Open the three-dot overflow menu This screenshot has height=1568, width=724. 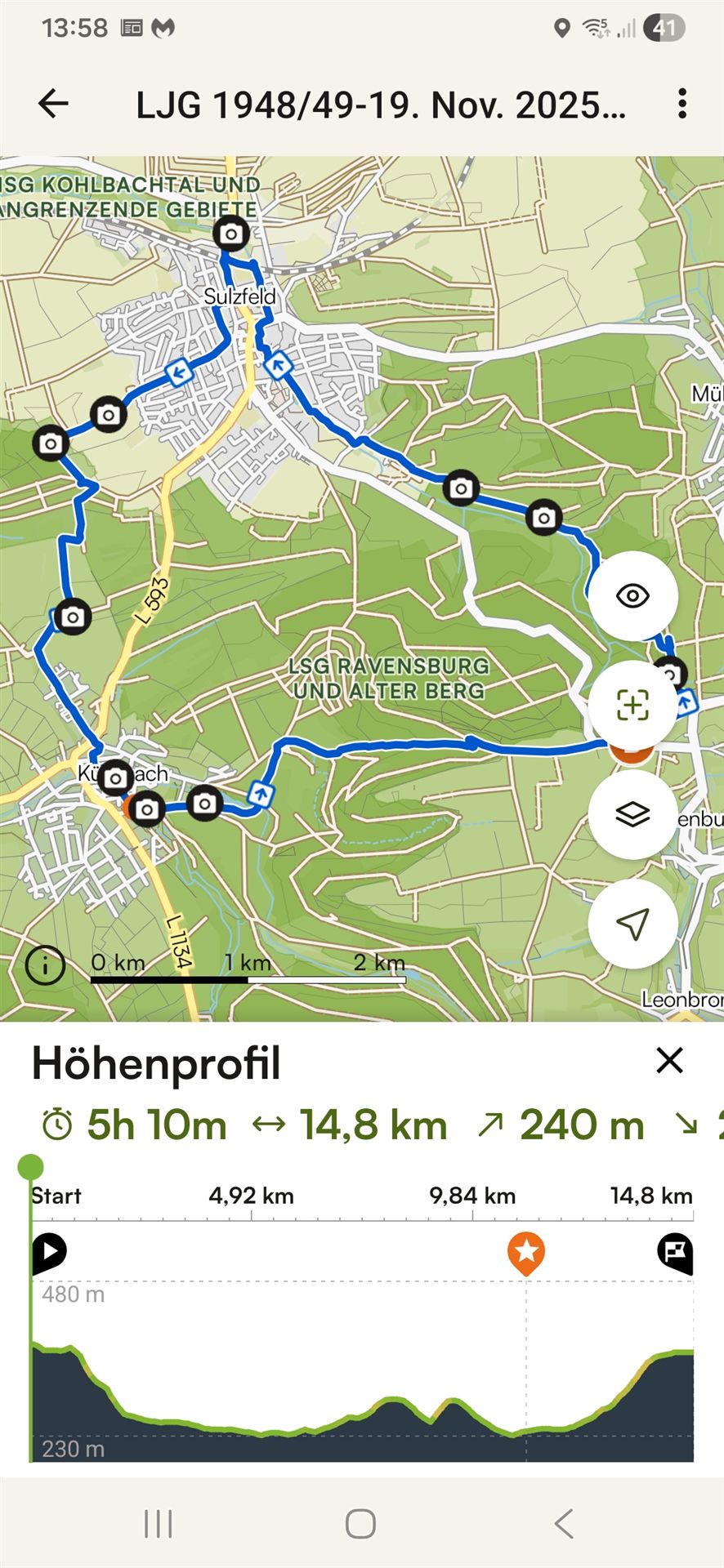[682, 104]
